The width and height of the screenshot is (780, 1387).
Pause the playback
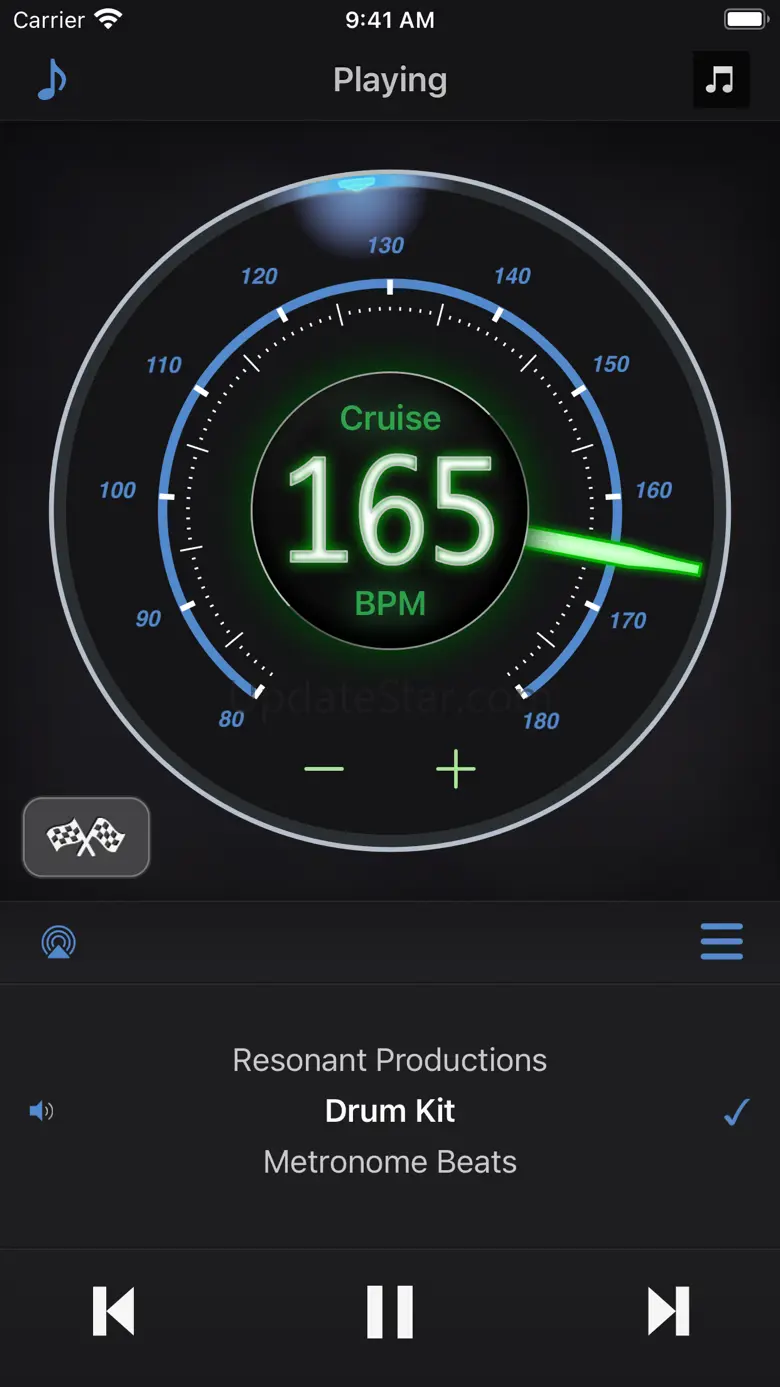point(390,1311)
